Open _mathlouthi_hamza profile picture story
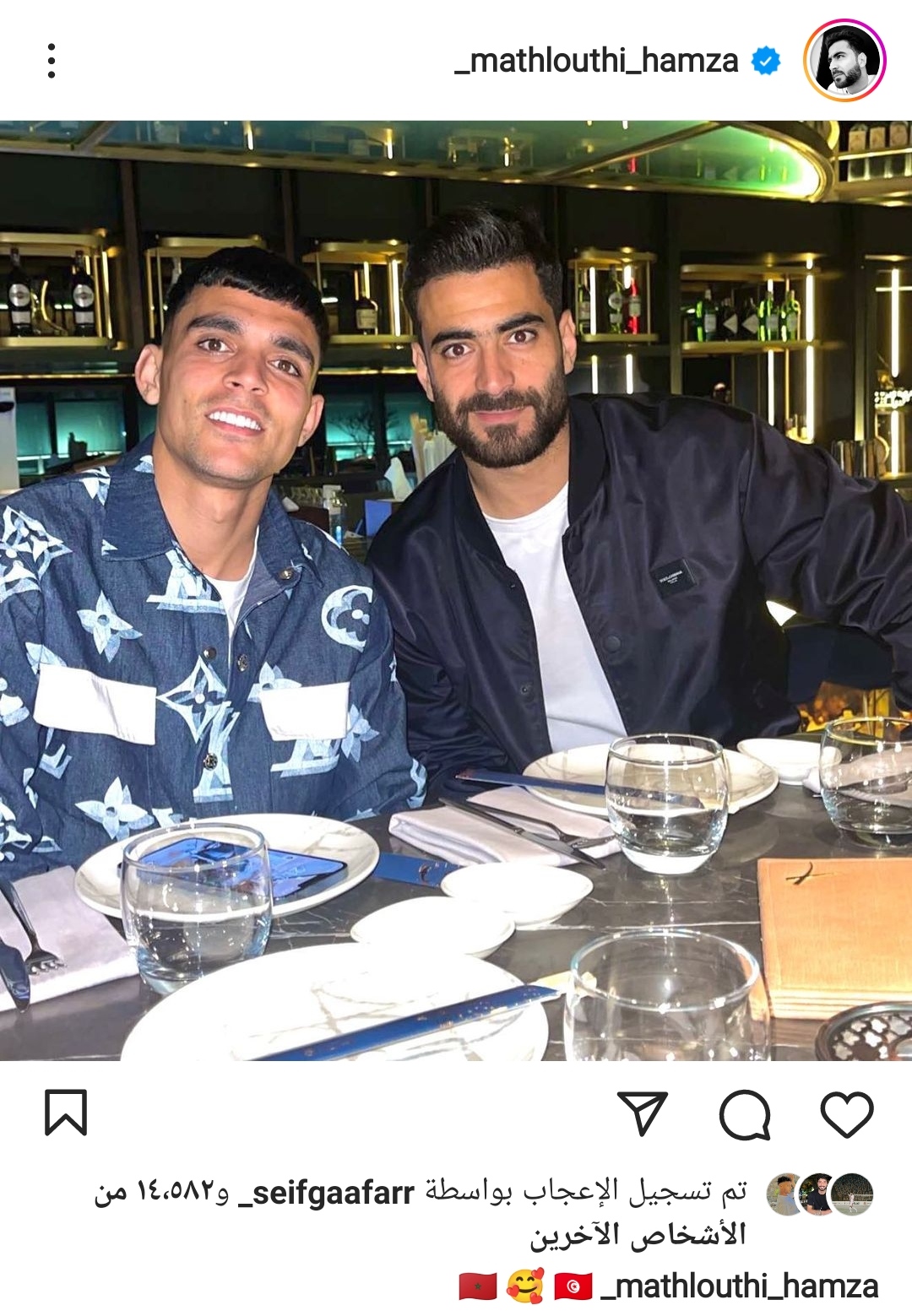The width and height of the screenshot is (912, 1316). (x=844, y=61)
